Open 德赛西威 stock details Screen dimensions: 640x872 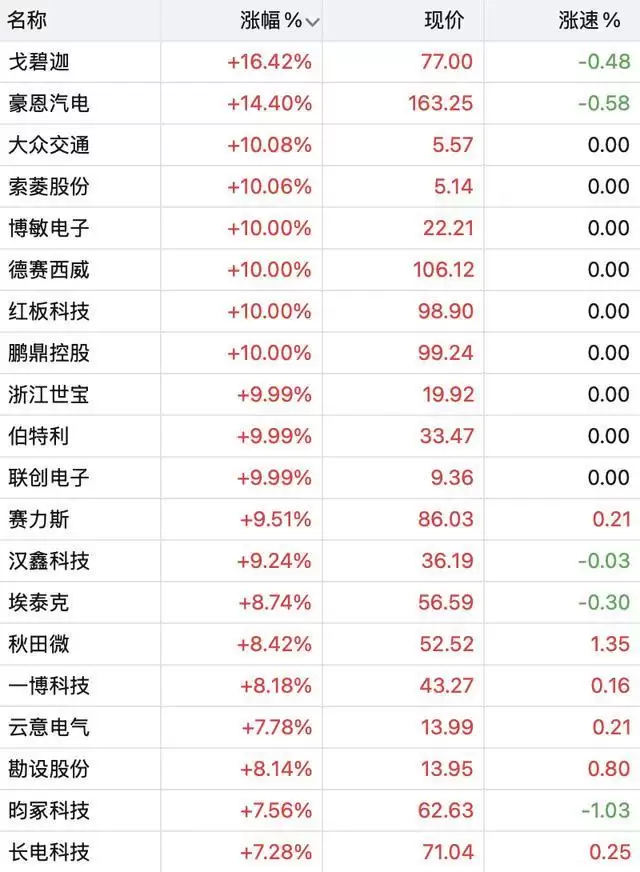click(320, 270)
